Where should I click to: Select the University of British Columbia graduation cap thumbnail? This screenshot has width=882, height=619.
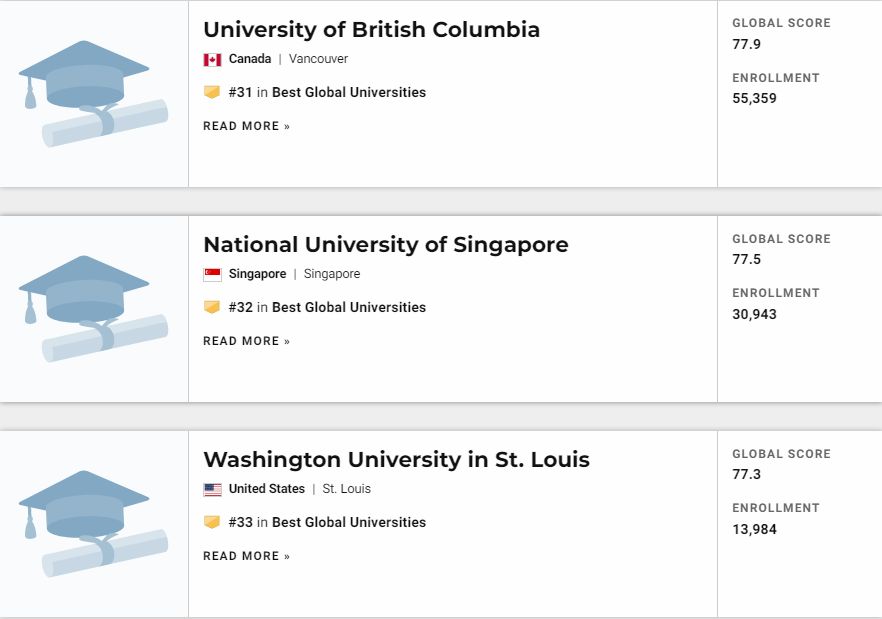click(93, 94)
